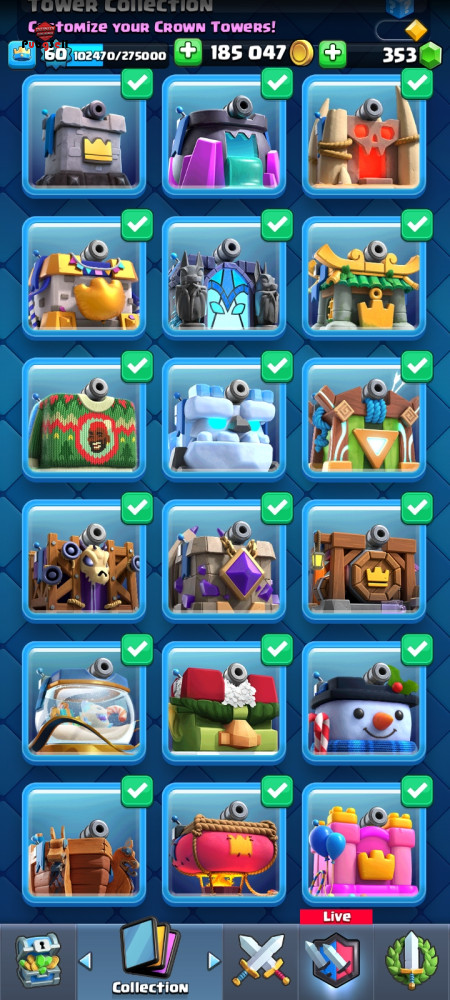Choose the purple crystal gem tower skin
Screen dimensions: 450x1000
click(224, 561)
